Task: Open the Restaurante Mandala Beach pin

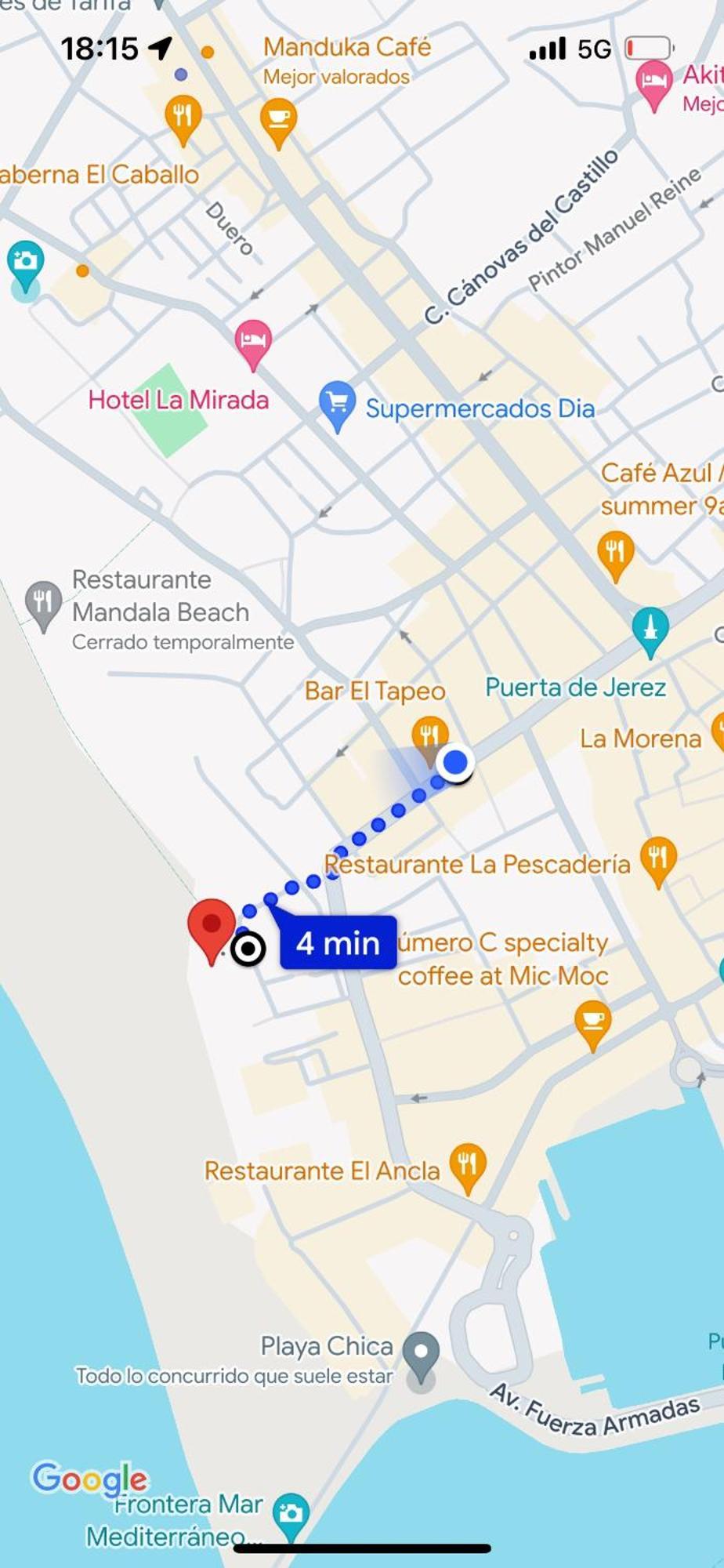Action: tap(43, 602)
